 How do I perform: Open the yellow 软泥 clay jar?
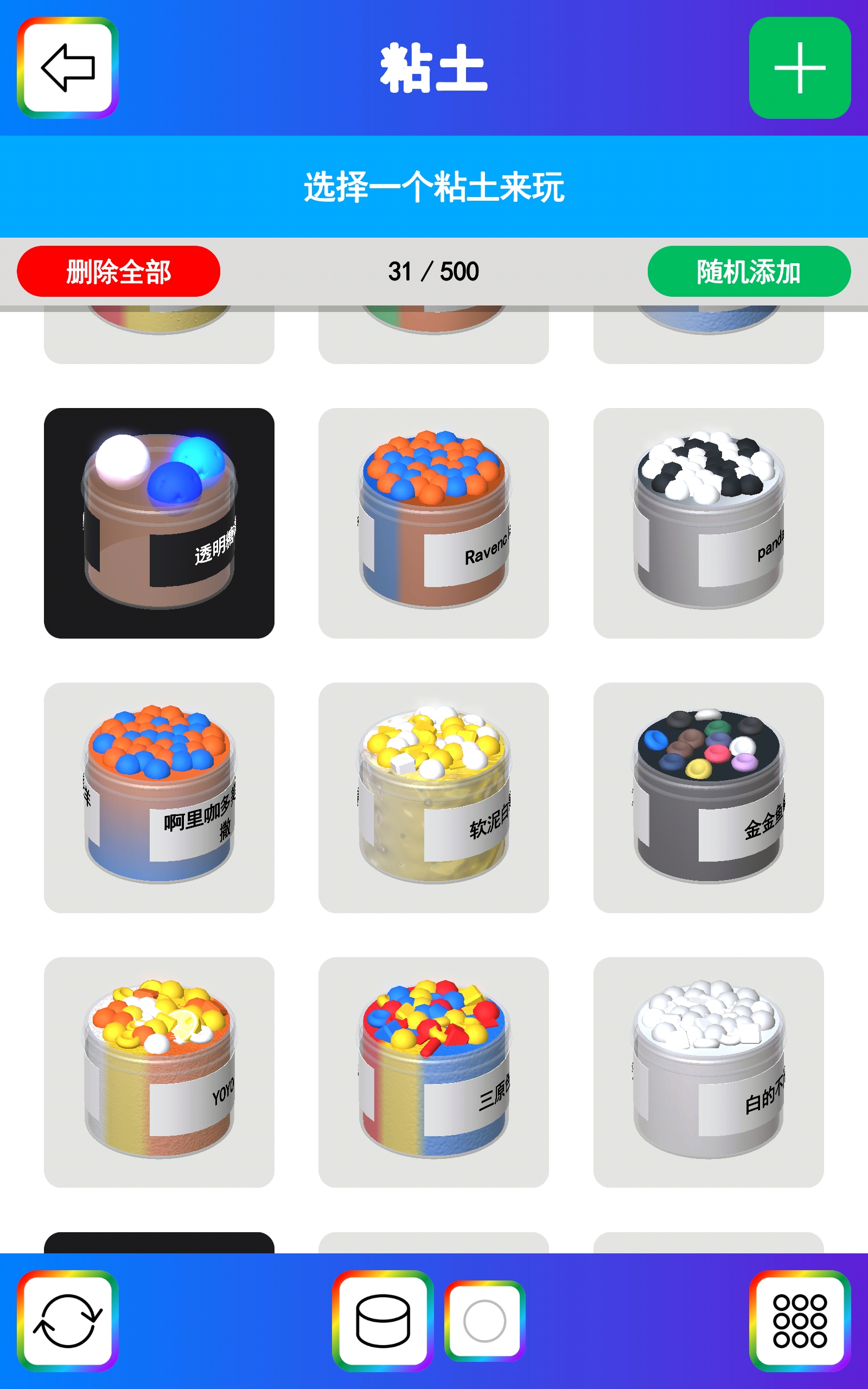coord(433,797)
